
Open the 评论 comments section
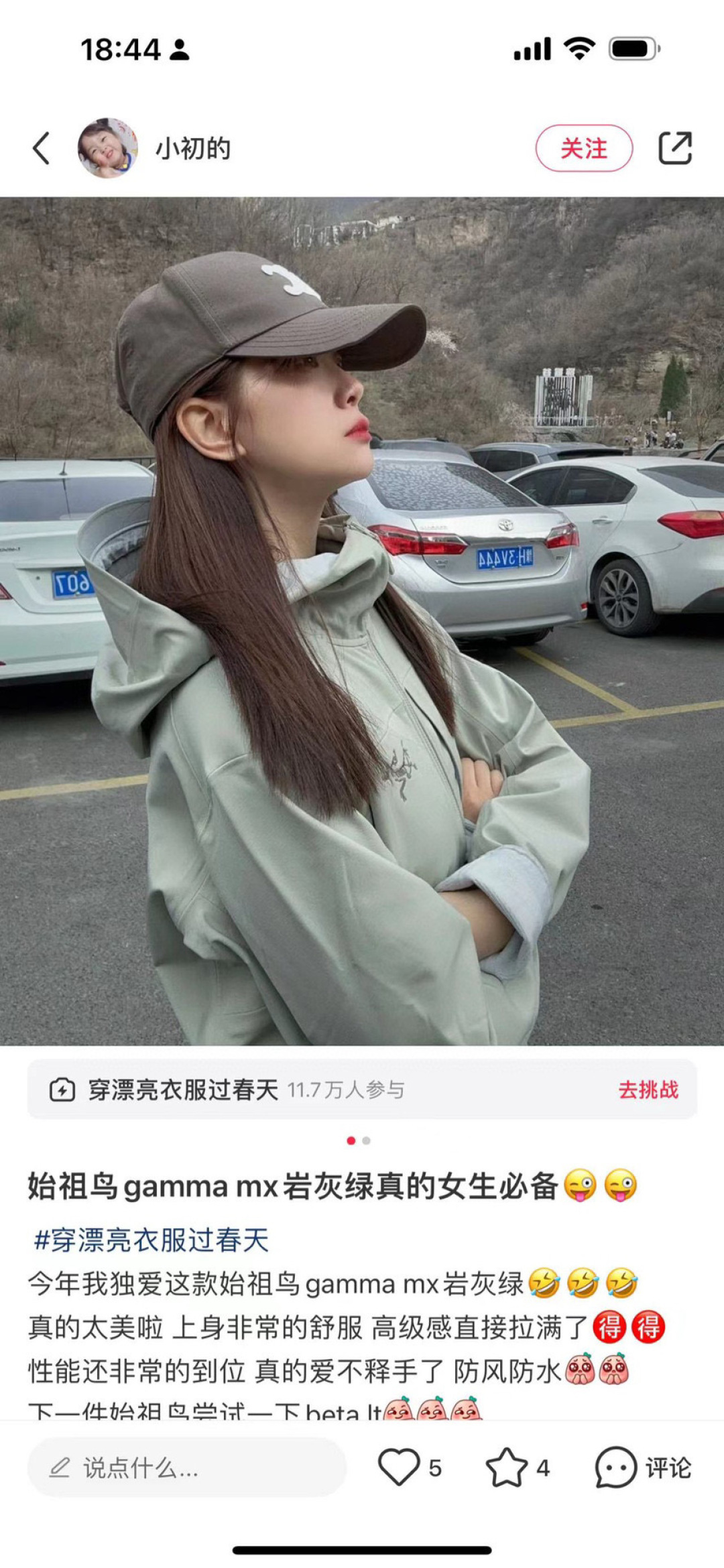coord(642,1467)
